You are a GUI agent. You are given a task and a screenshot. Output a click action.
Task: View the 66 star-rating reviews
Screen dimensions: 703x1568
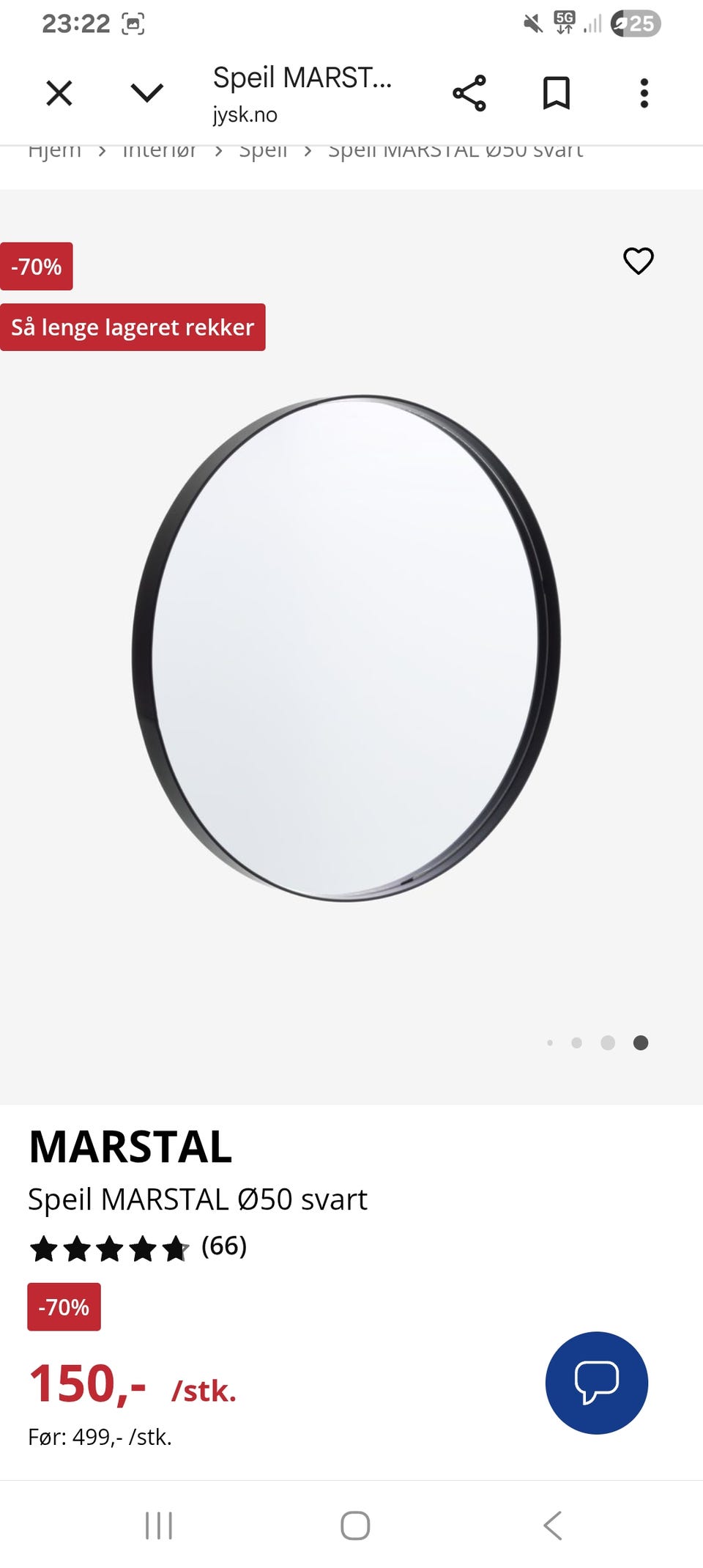(138, 1247)
